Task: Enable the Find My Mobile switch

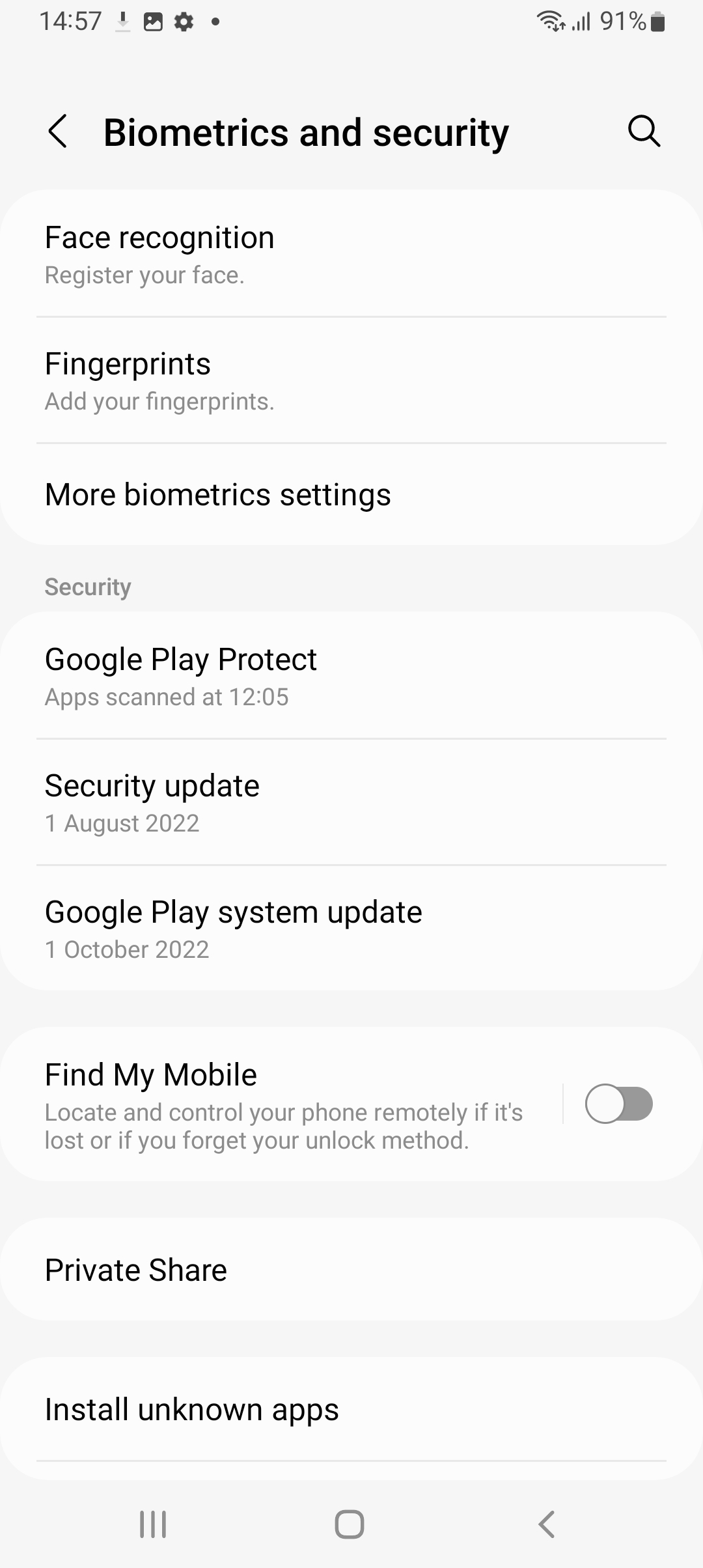Action: coord(618,1104)
